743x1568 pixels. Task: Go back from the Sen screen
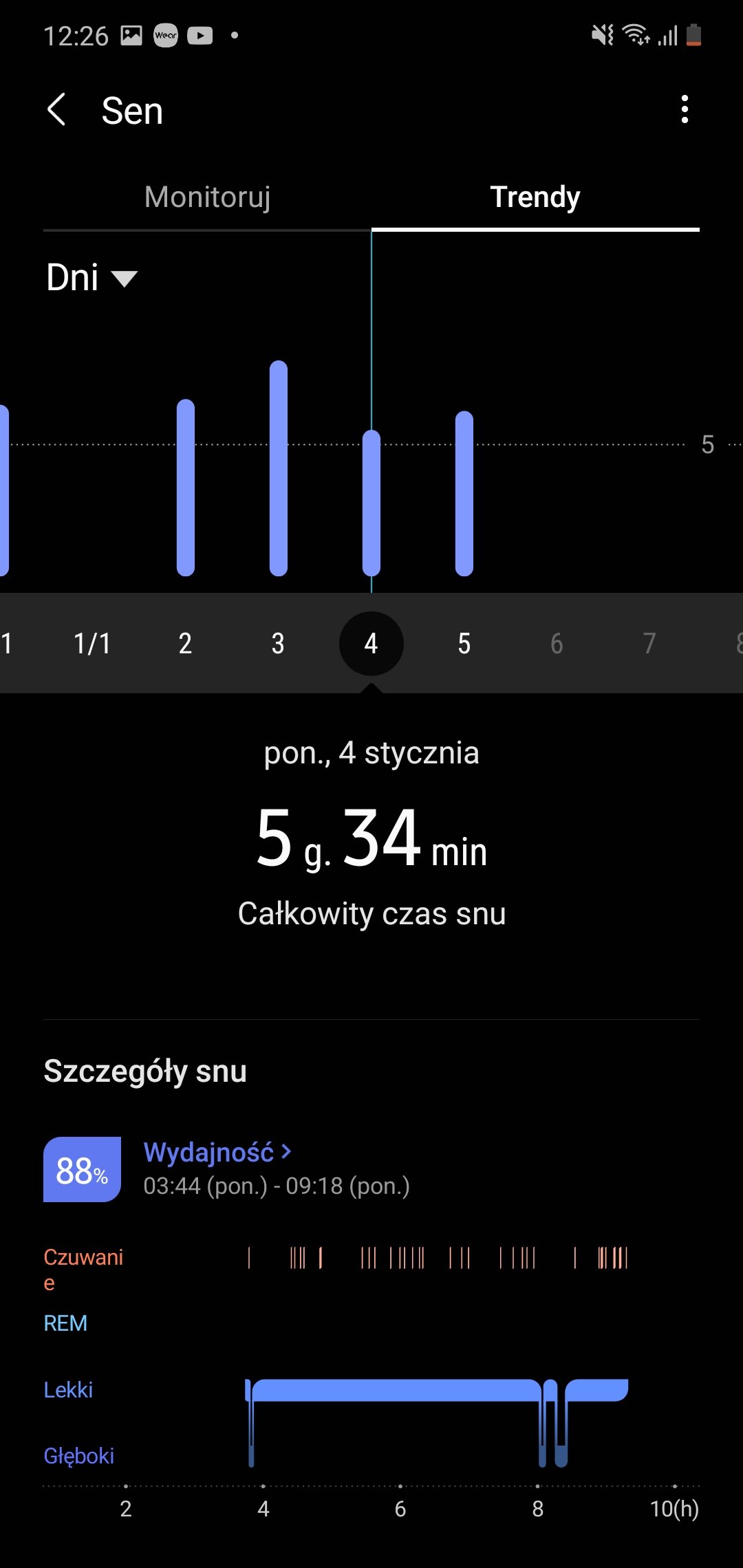pyautogui.click(x=56, y=110)
